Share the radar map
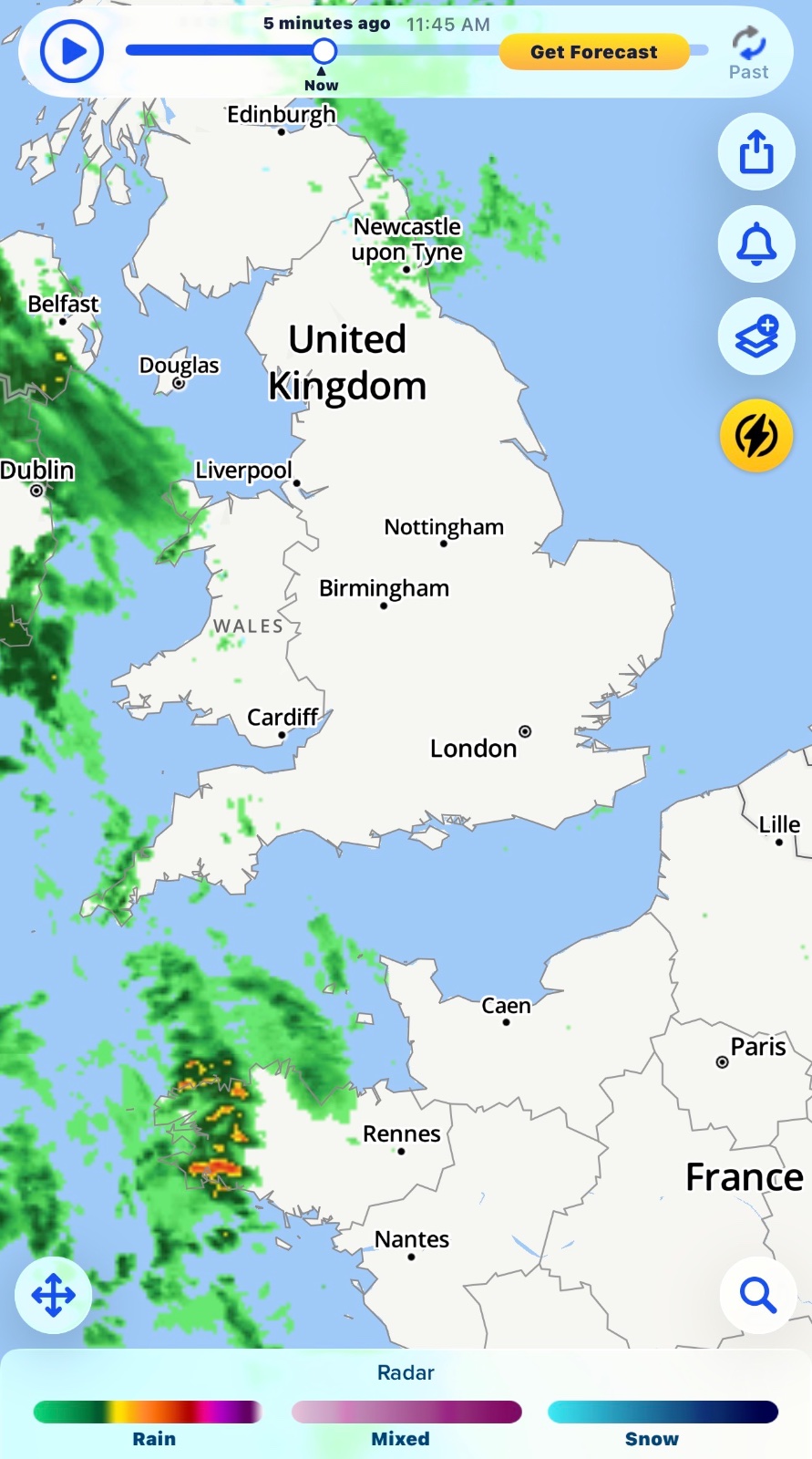The width and height of the screenshot is (812, 1459). coord(755,151)
